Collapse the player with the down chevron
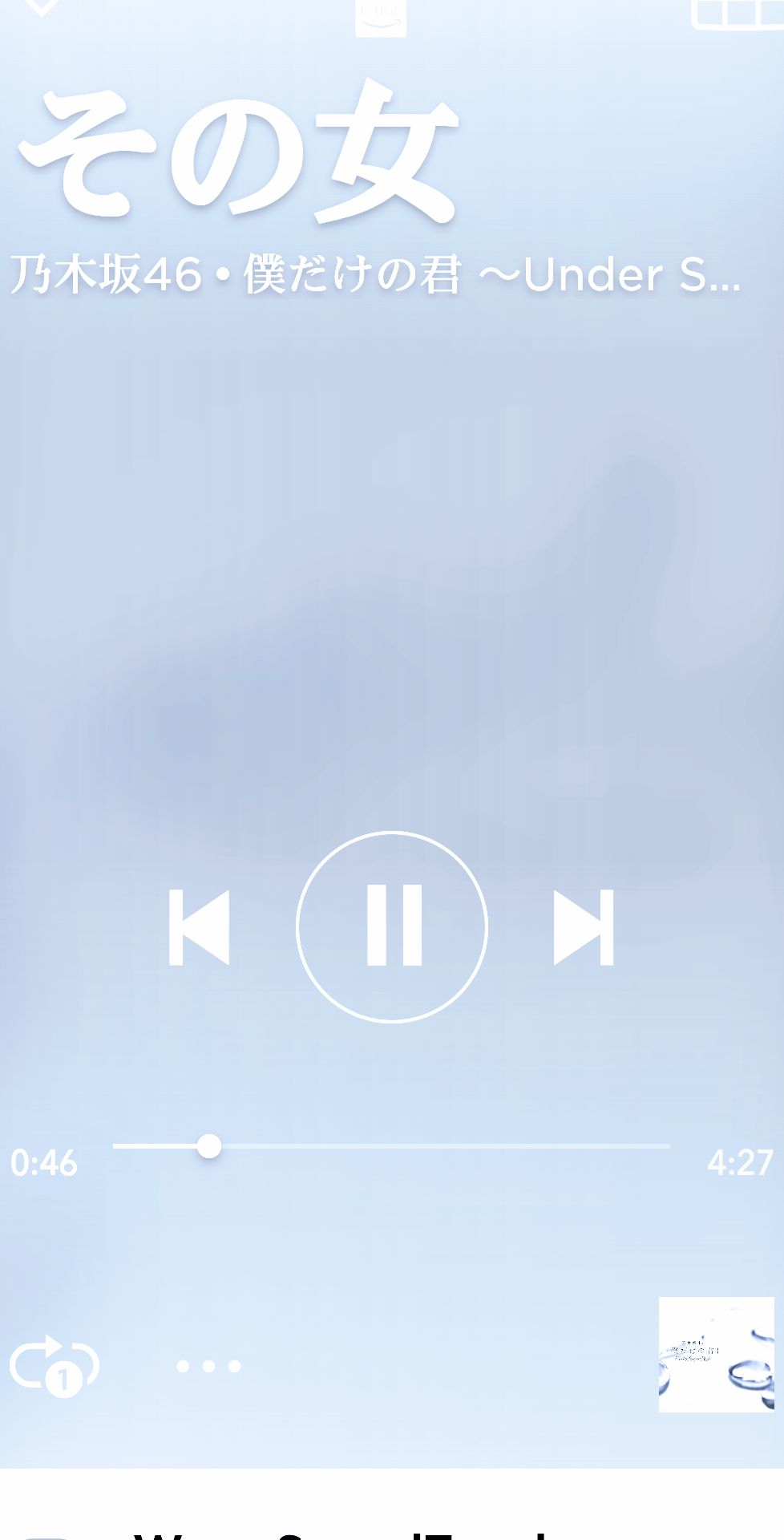Viewport: 784px width, 1540px height. (40, 8)
